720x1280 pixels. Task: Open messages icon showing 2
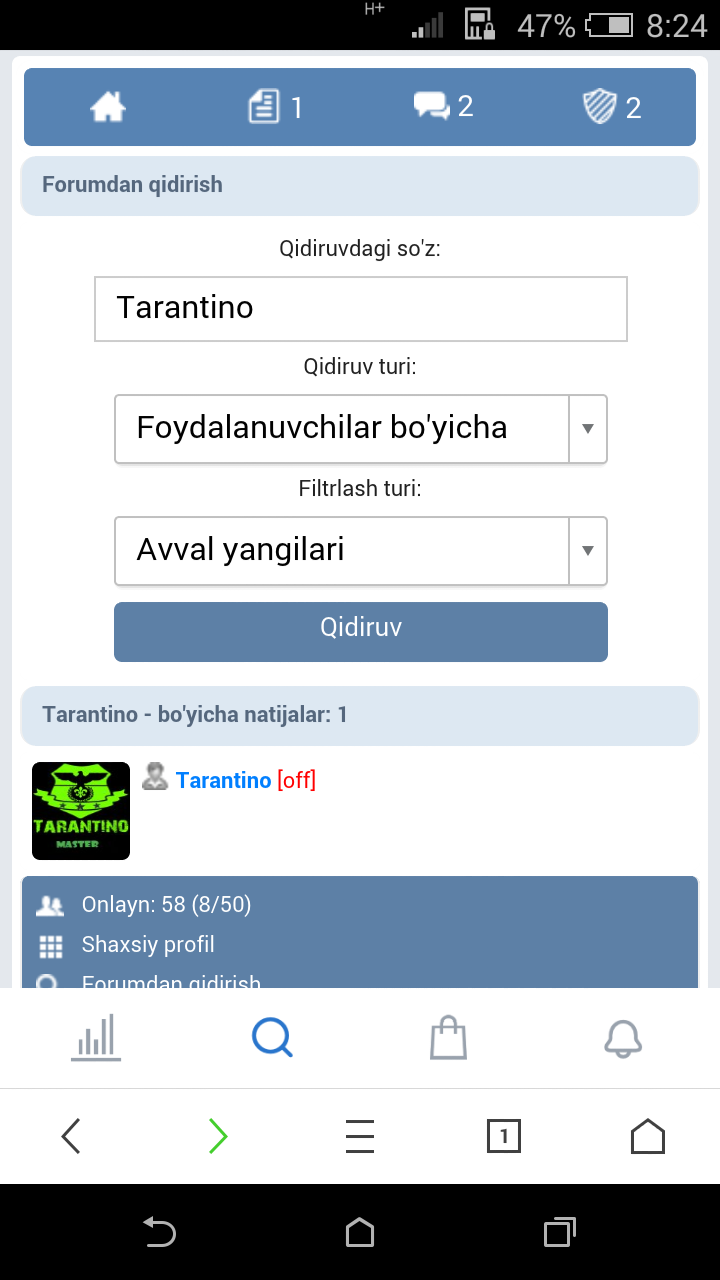[443, 106]
